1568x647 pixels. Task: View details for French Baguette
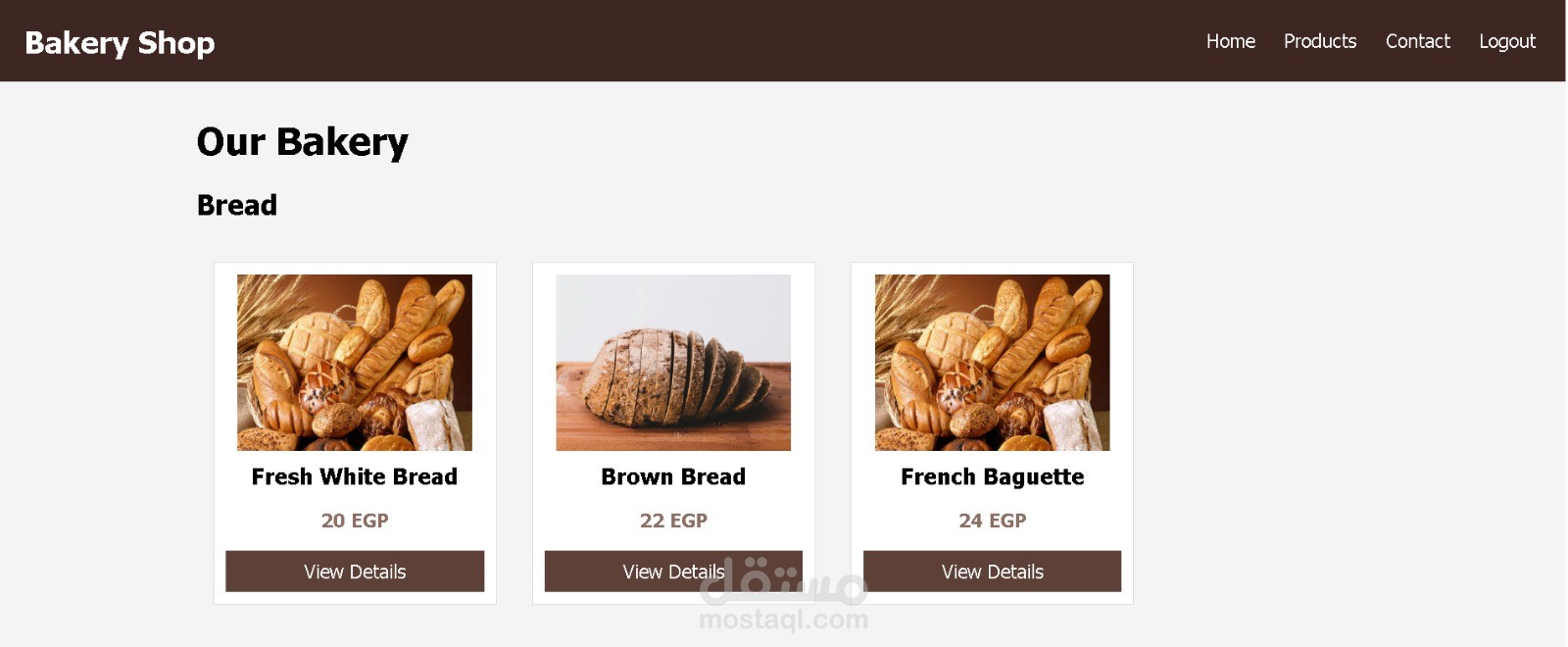click(x=992, y=572)
